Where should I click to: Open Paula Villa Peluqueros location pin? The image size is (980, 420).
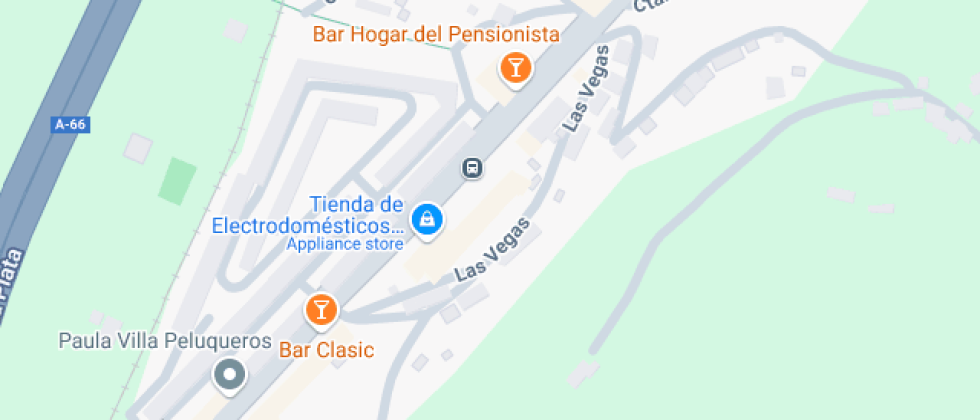pyautogui.click(x=231, y=375)
